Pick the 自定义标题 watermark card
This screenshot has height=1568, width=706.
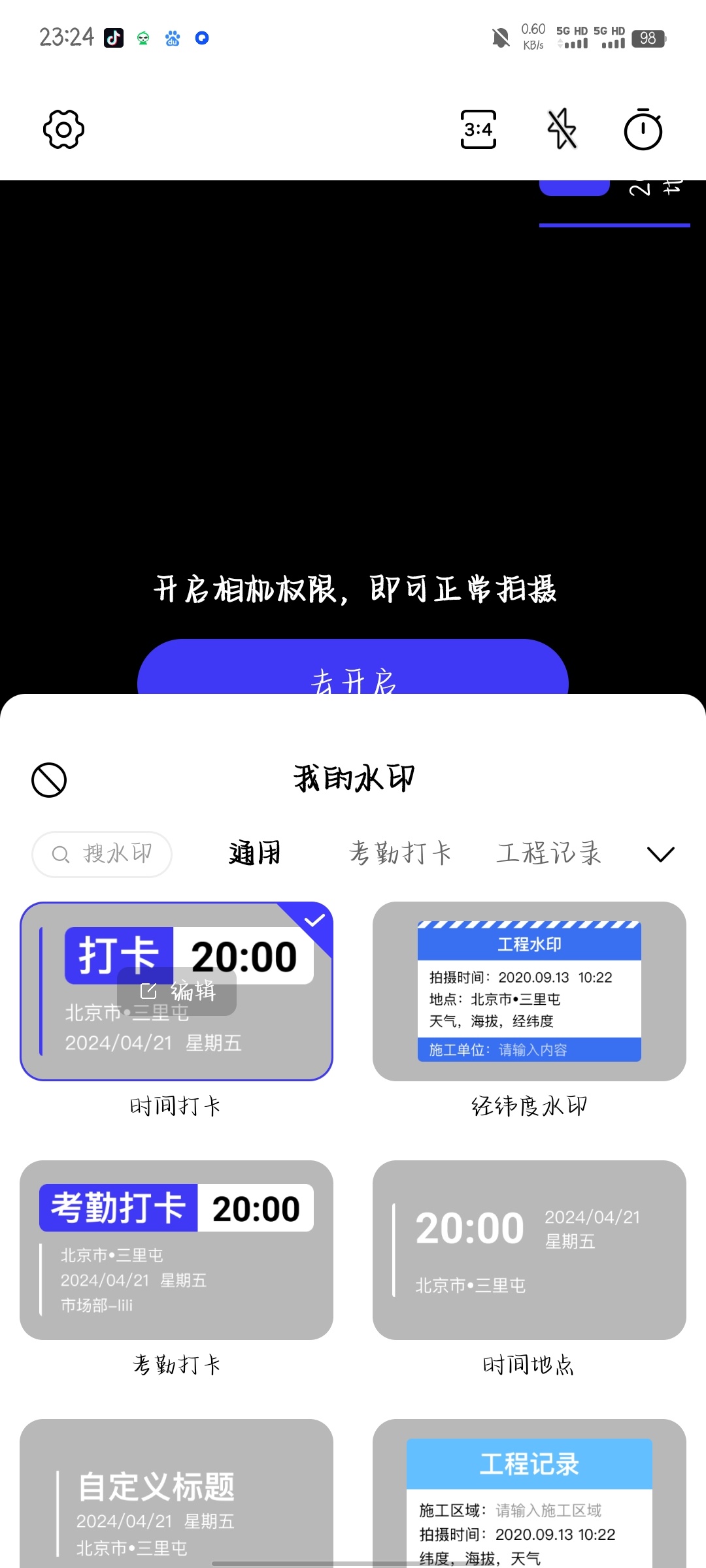coord(176,1496)
